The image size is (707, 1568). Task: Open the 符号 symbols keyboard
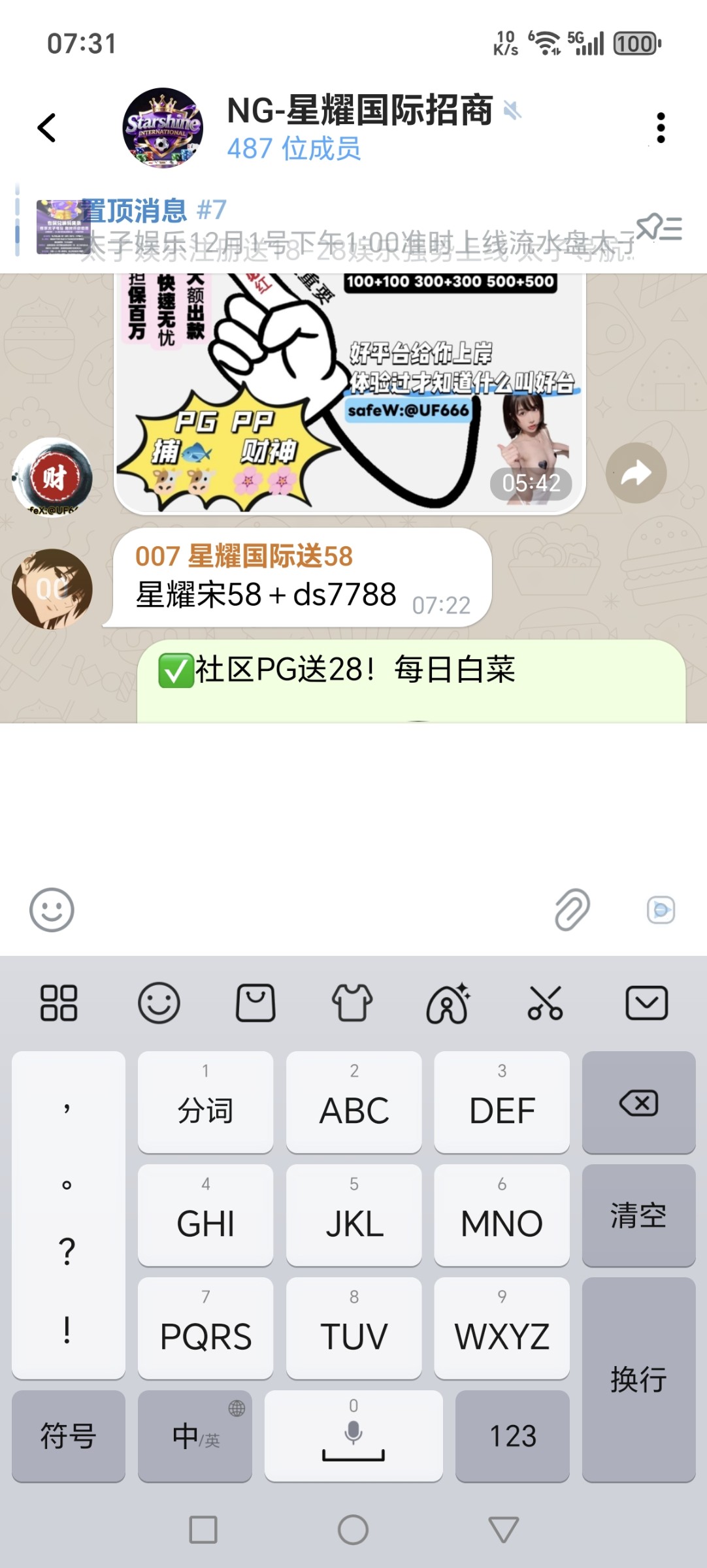click(x=68, y=1436)
